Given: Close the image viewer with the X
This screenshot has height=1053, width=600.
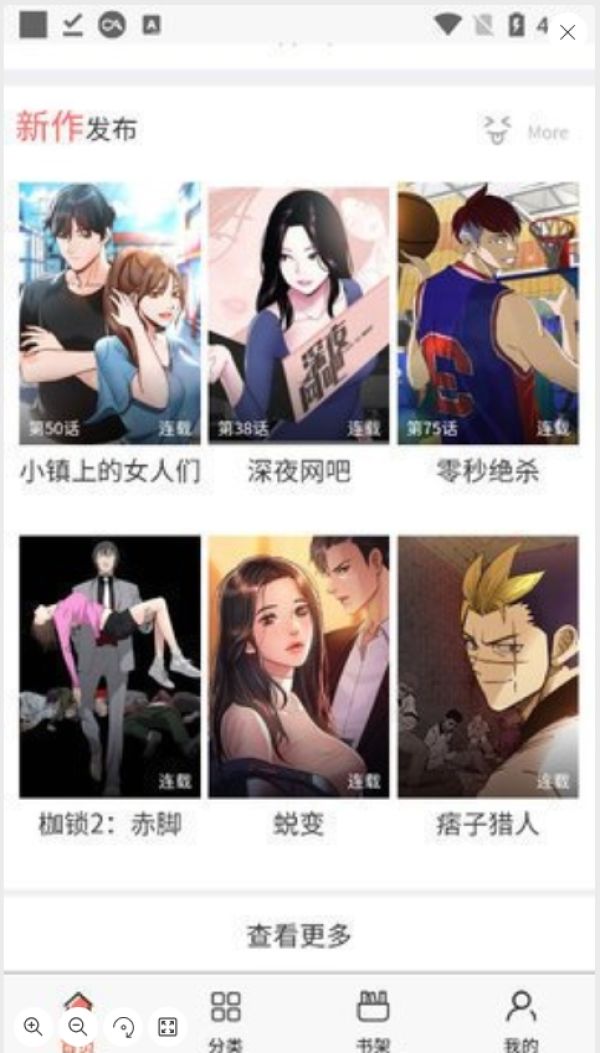Looking at the screenshot, I should (x=568, y=32).
